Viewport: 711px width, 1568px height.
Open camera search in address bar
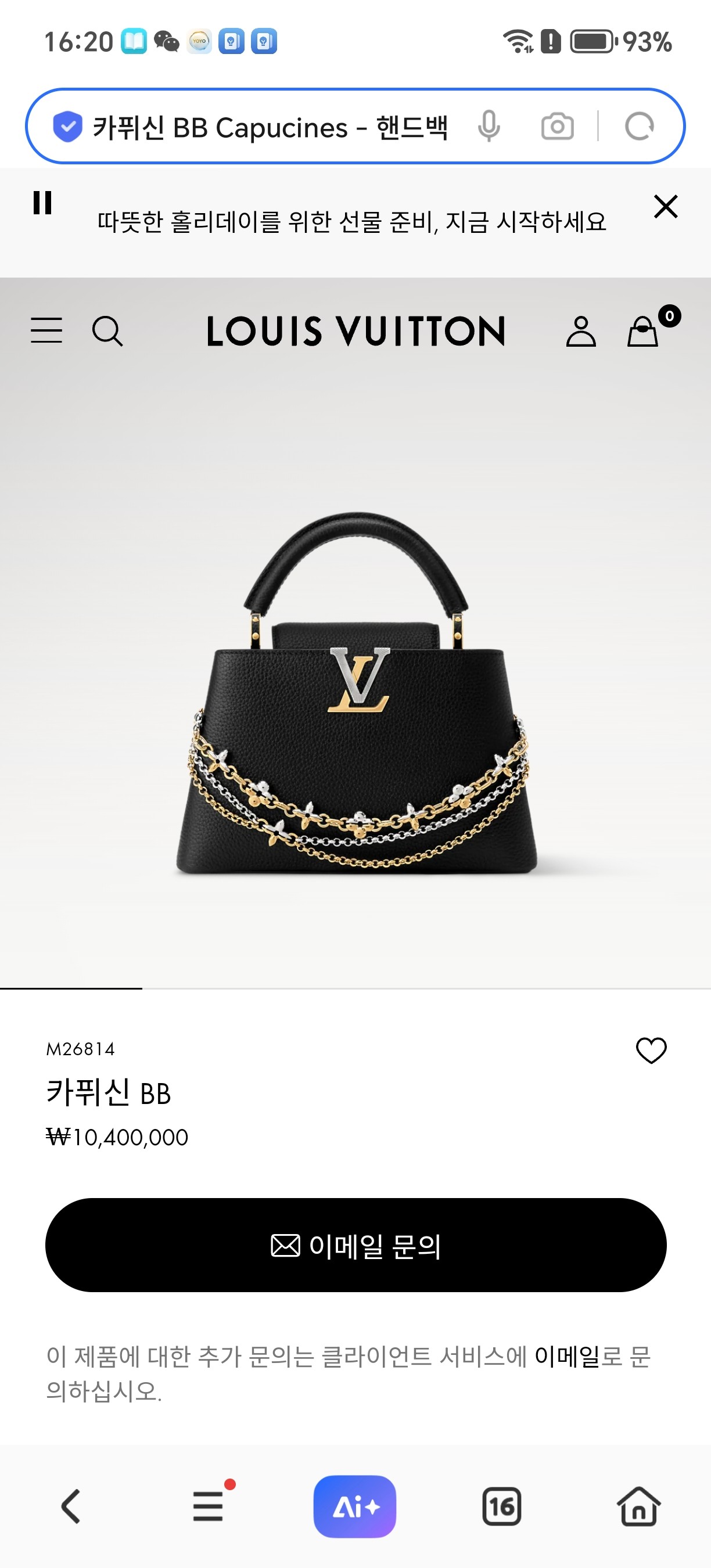557,127
